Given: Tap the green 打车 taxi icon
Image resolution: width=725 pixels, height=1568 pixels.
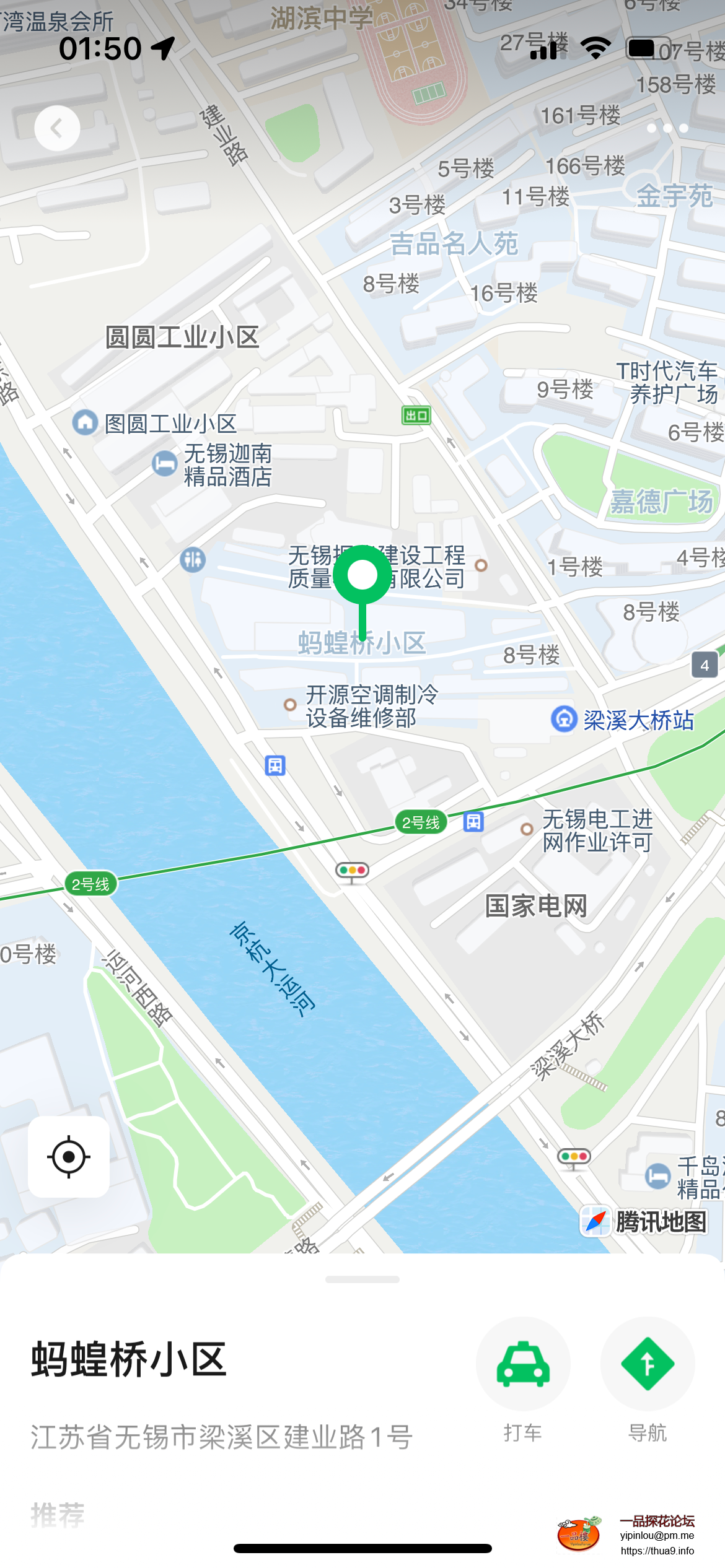Looking at the screenshot, I should tap(522, 1364).
